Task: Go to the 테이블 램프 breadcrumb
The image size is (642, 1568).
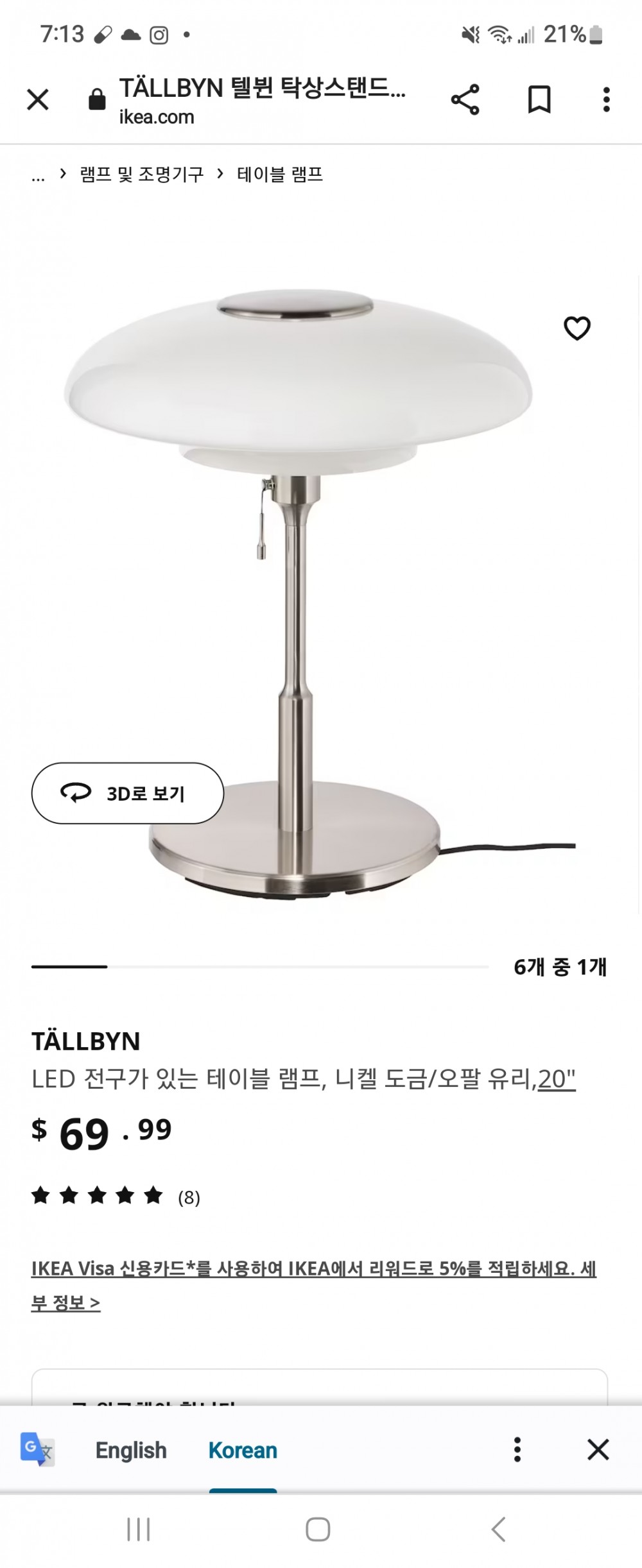Action: coord(280,174)
